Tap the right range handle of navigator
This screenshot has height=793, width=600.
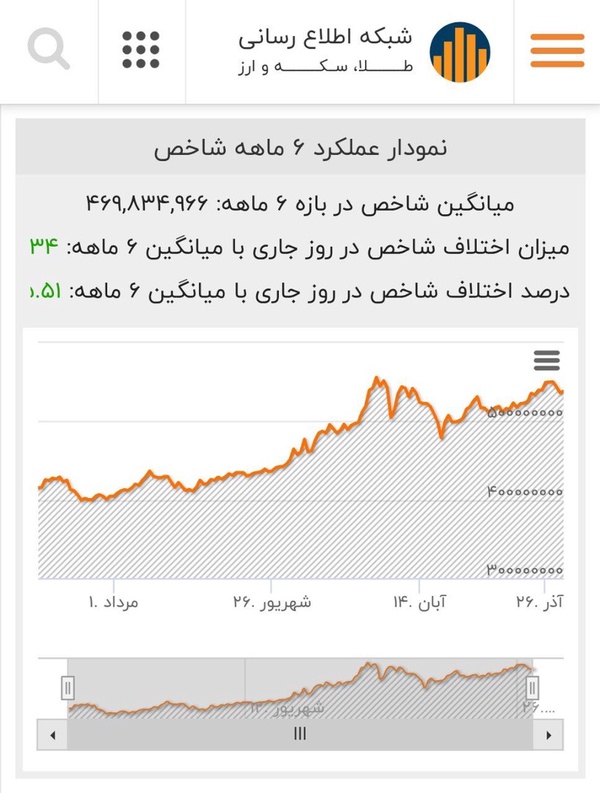[532, 688]
